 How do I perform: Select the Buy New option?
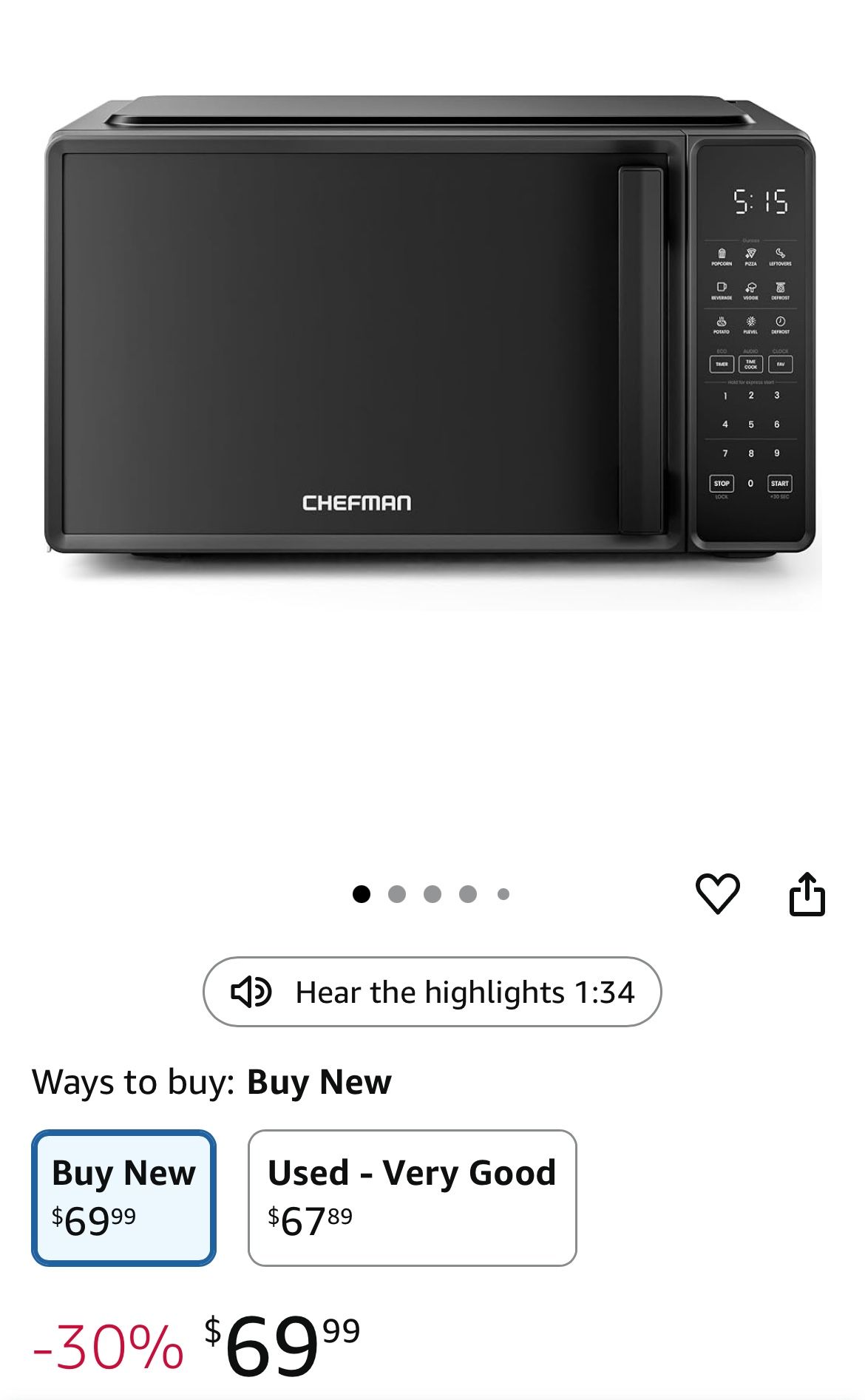(x=123, y=1197)
